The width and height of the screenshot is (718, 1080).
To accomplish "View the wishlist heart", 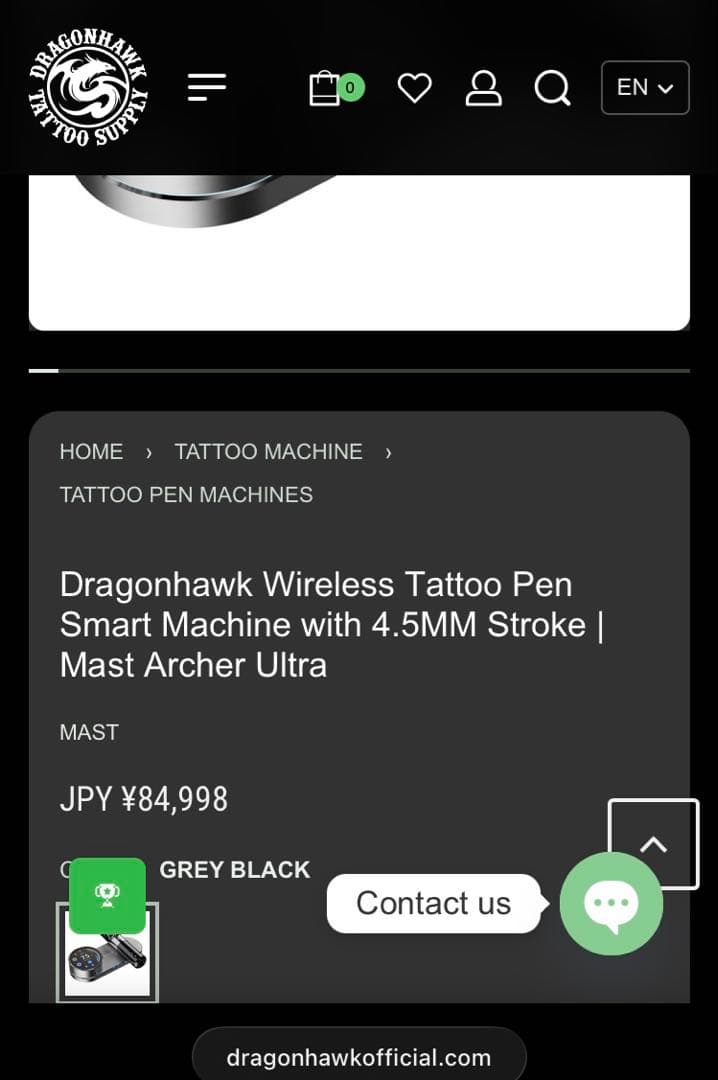I will pos(414,88).
